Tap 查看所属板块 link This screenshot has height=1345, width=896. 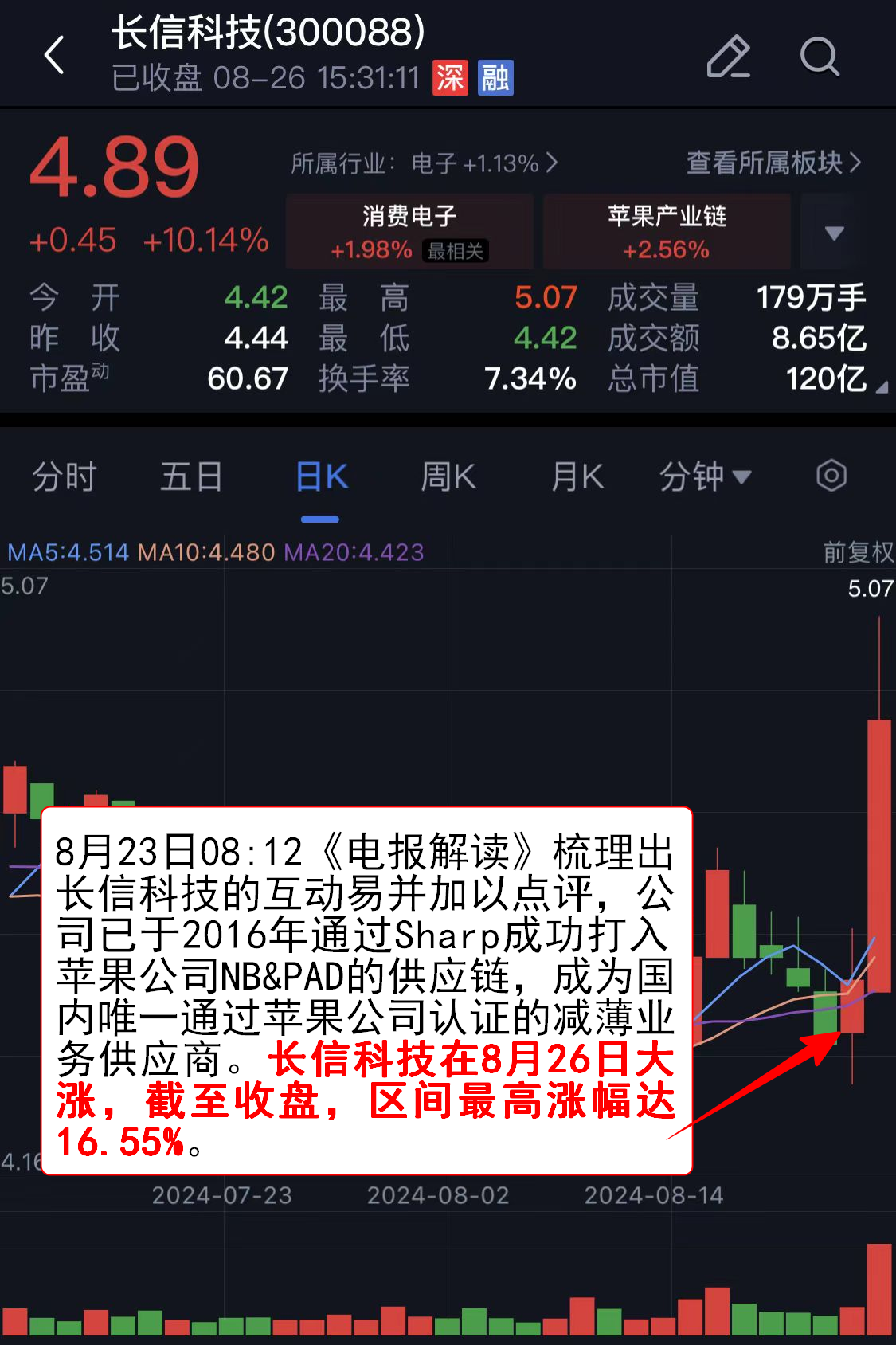click(773, 163)
